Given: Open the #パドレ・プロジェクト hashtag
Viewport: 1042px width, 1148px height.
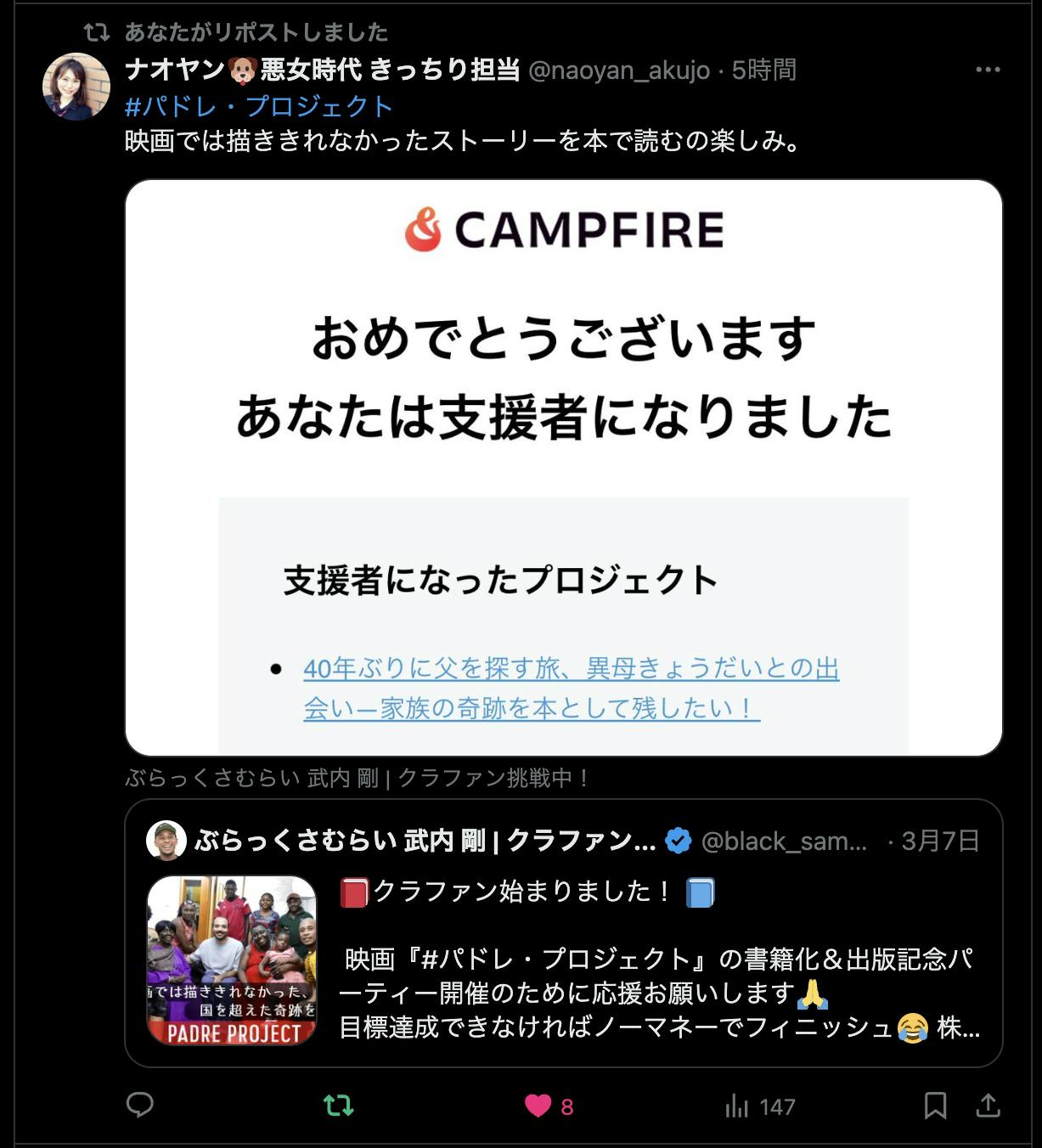Looking at the screenshot, I should pos(258,106).
